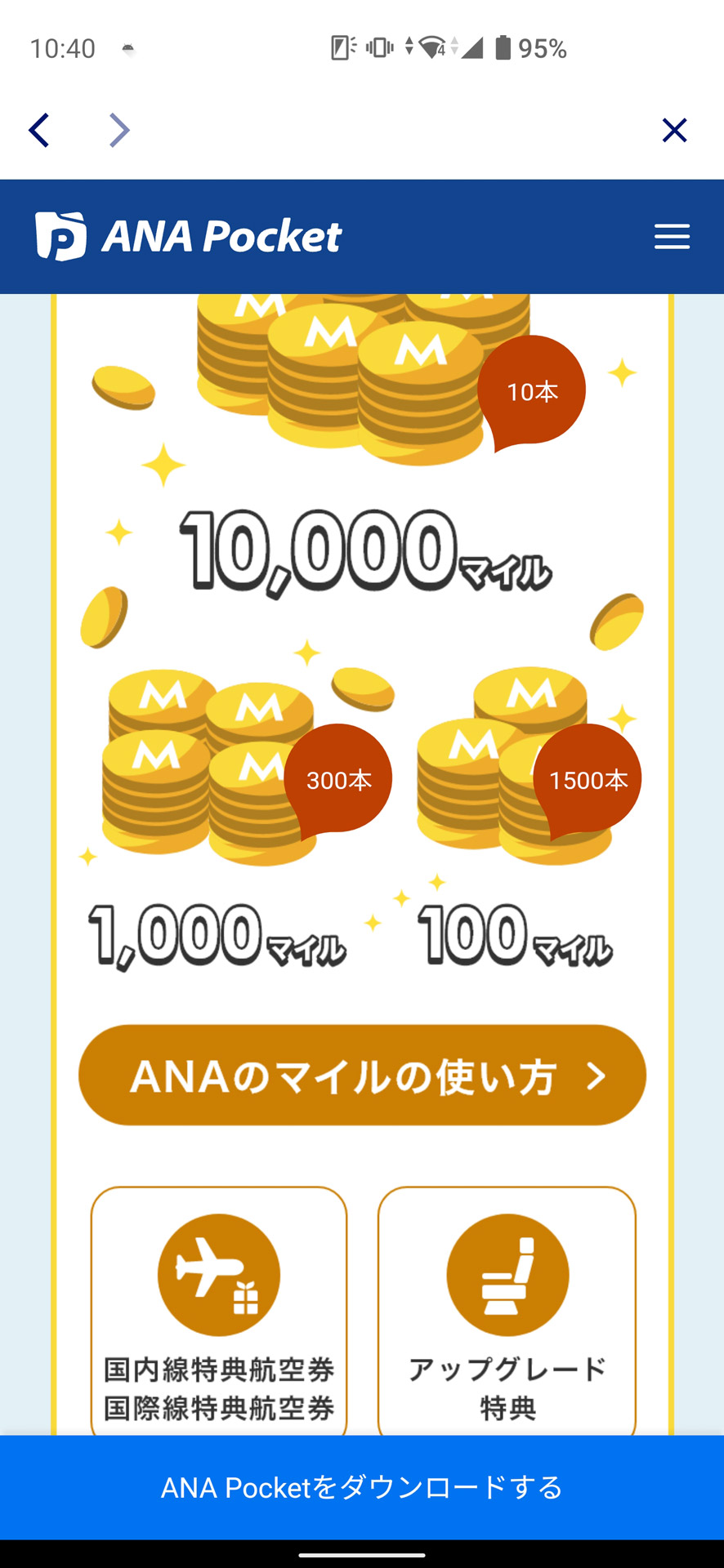Close the page with the X button
724x1568 pixels.
674,129
